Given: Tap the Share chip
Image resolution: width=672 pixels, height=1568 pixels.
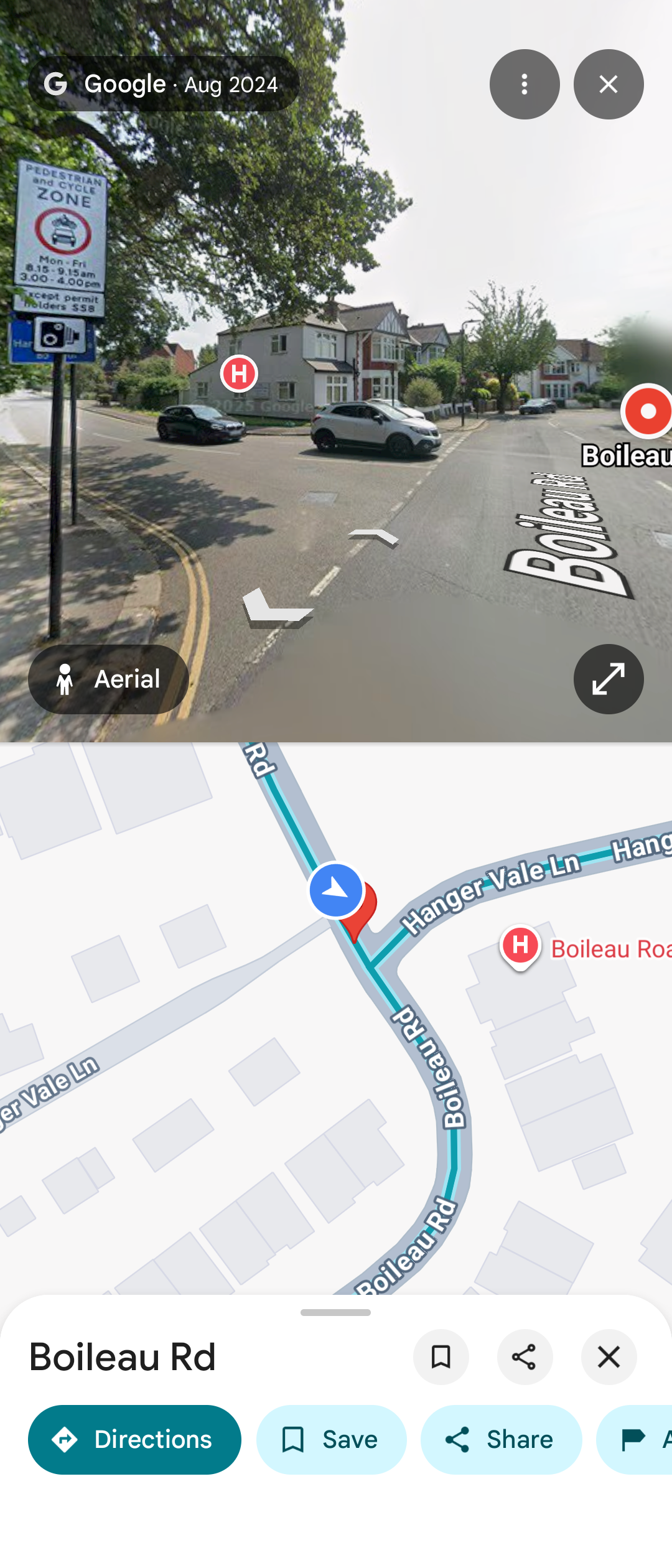Looking at the screenshot, I should pyautogui.click(x=501, y=1439).
